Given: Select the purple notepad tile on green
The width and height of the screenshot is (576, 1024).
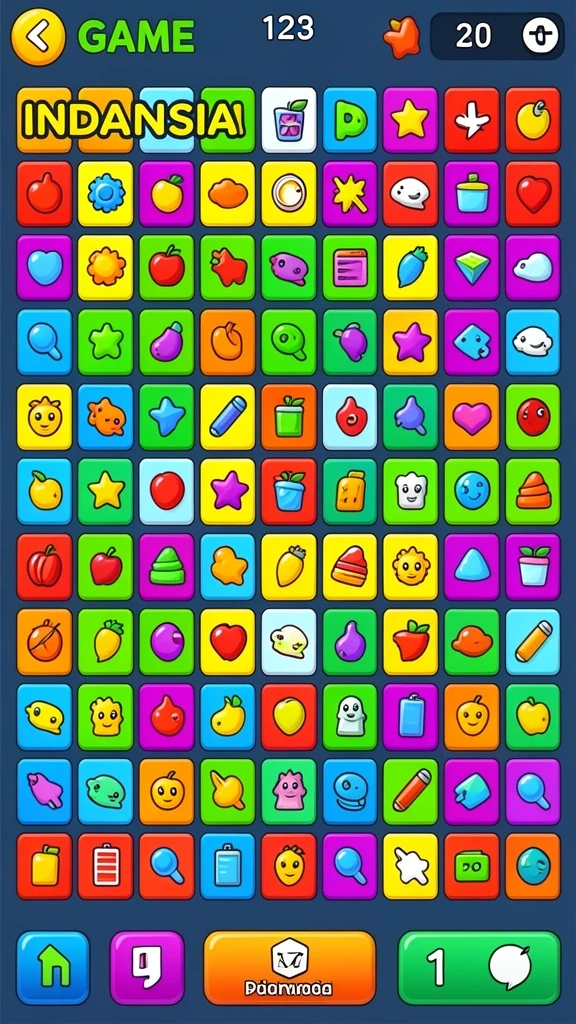Looking at the screenshot, I should [x=350, y=268].
